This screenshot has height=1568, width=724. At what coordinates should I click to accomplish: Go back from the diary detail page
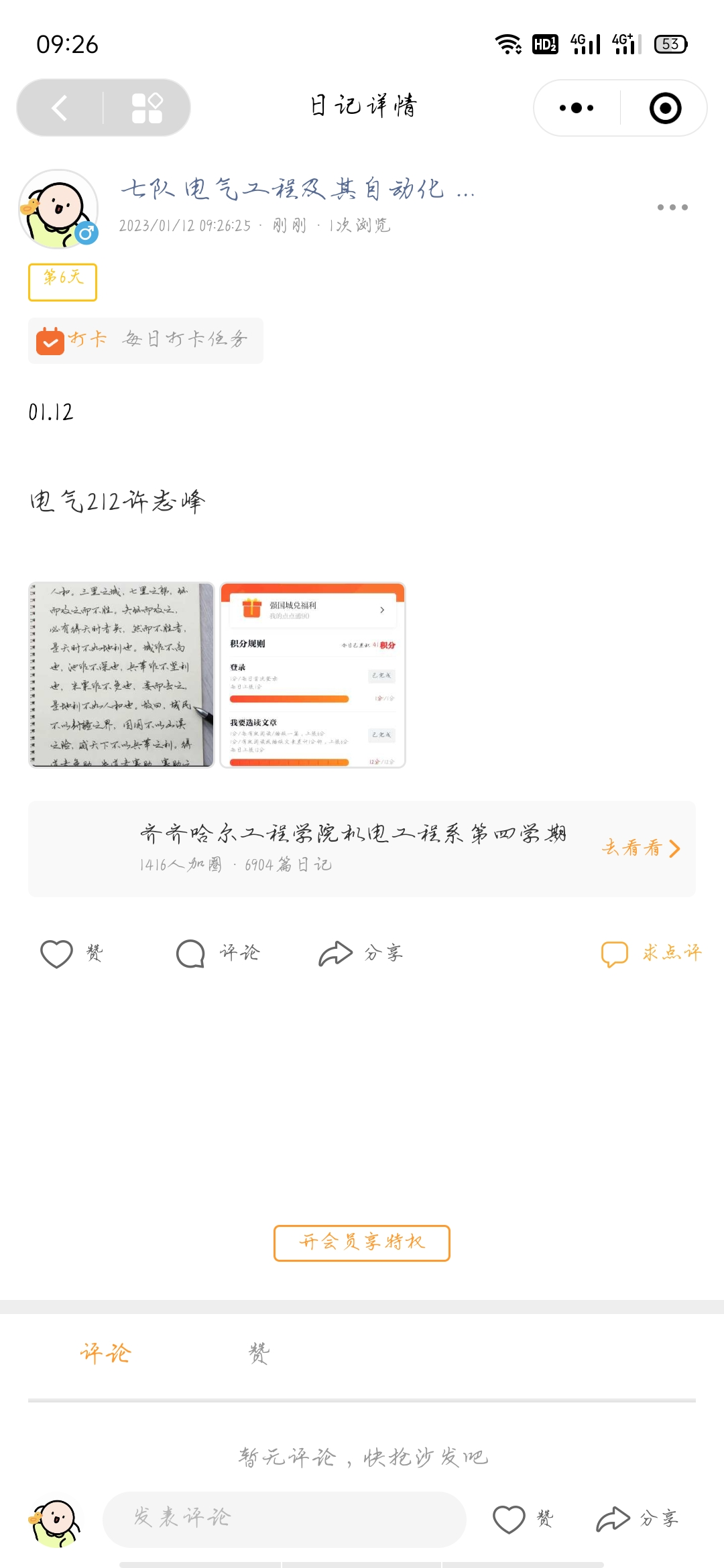click(60, 108)
